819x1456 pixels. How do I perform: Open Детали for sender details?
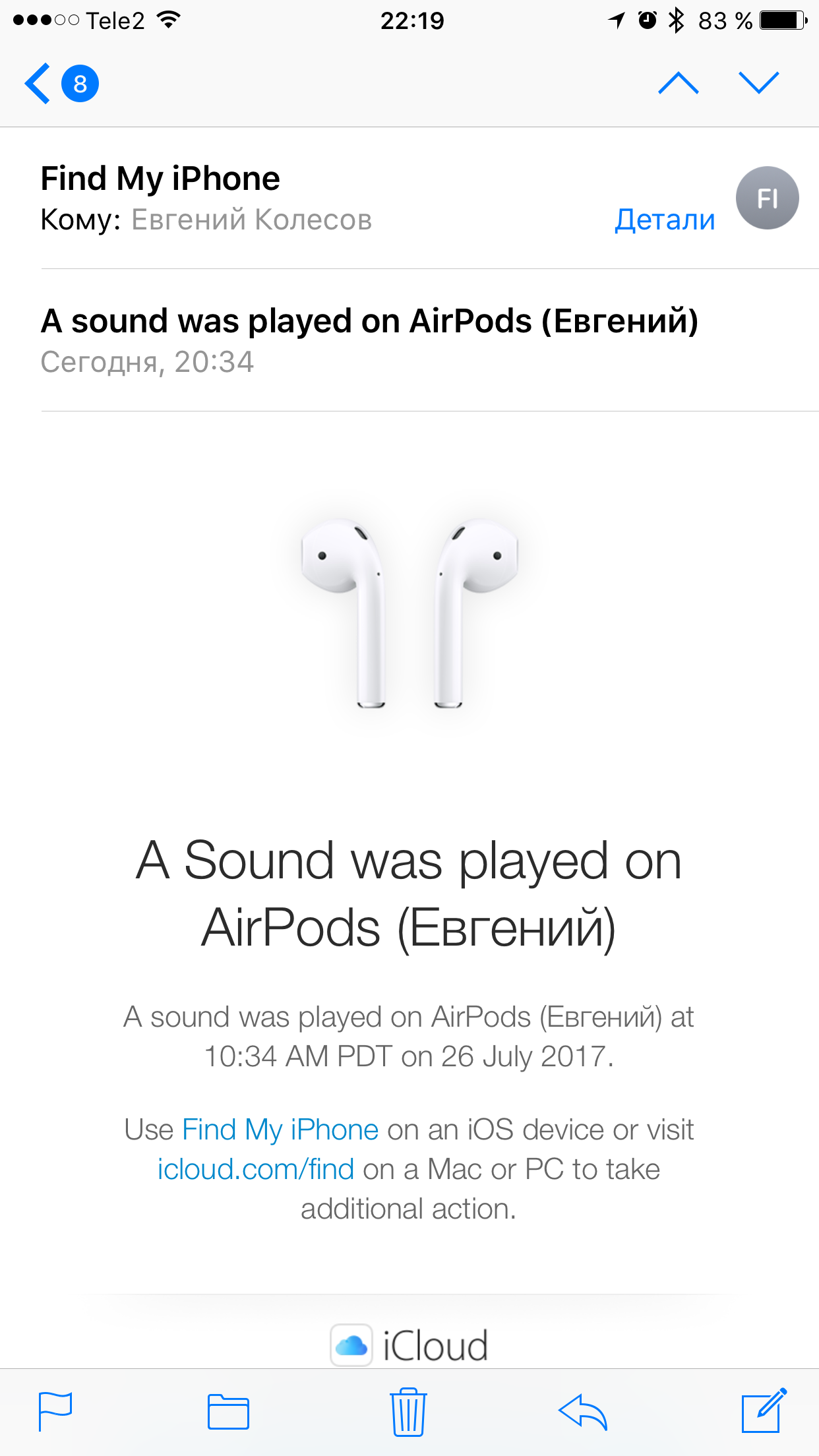point(665,220)
